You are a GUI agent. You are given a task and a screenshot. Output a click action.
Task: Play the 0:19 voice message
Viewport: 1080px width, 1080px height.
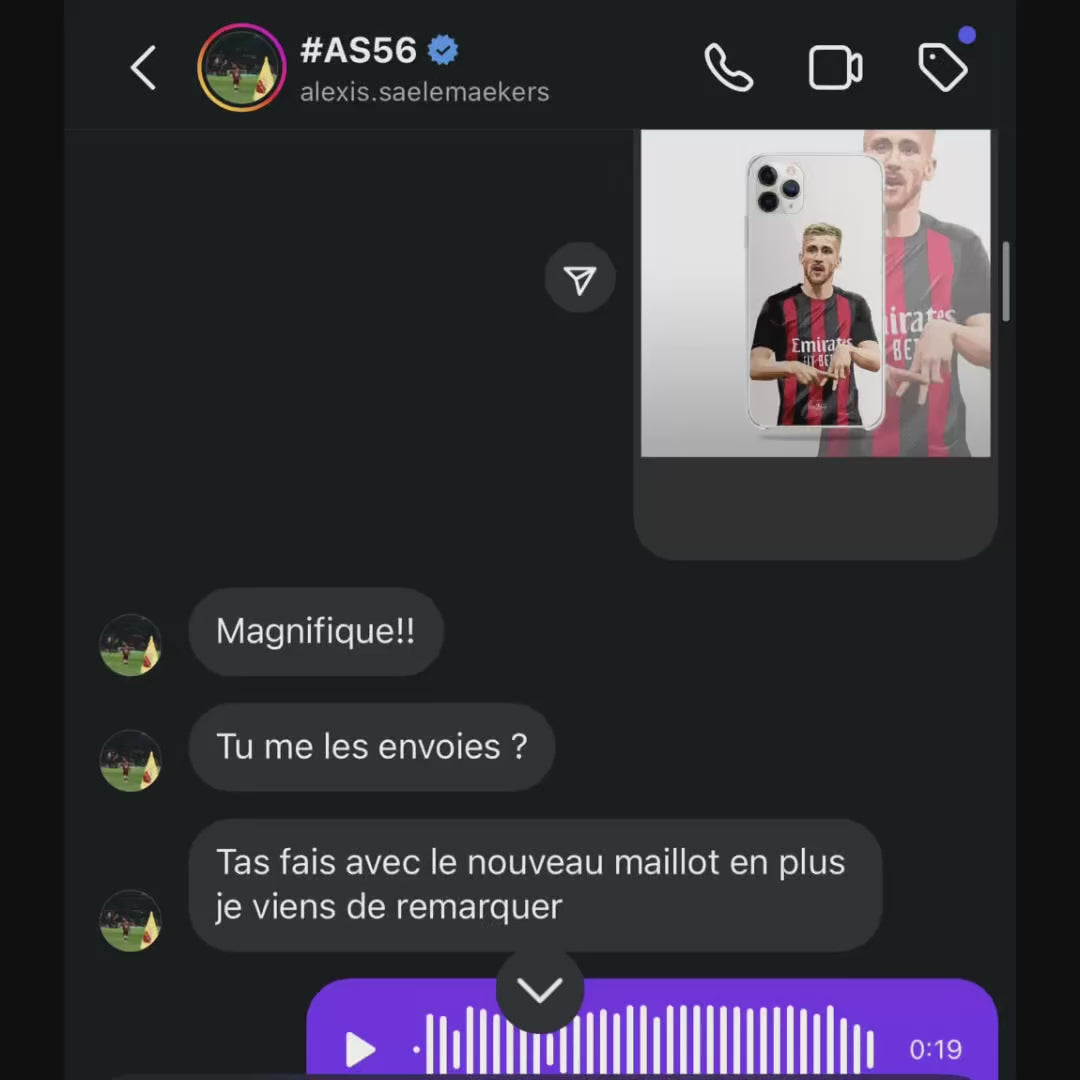click(x=360, y=1049)
